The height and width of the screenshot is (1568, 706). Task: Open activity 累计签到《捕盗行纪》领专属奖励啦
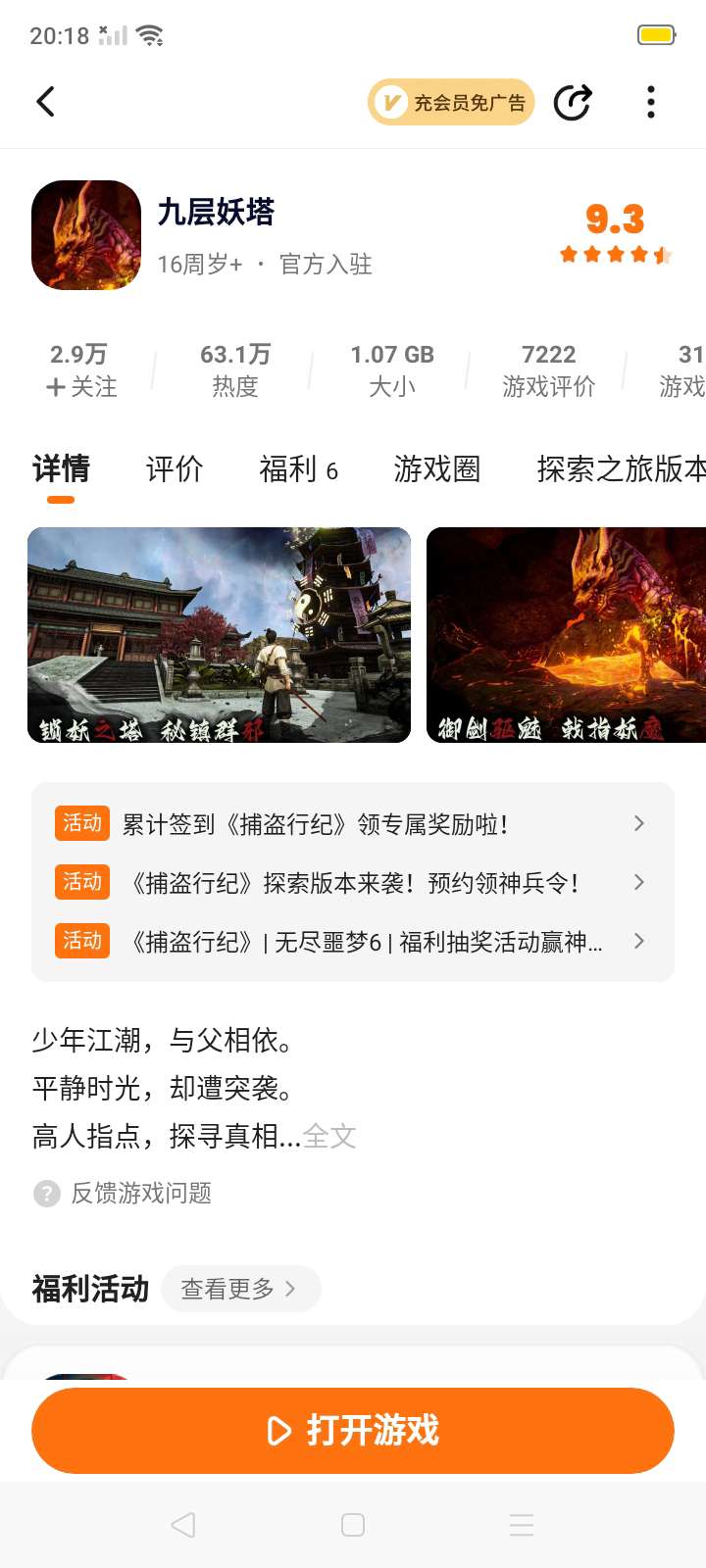(353, 823)
